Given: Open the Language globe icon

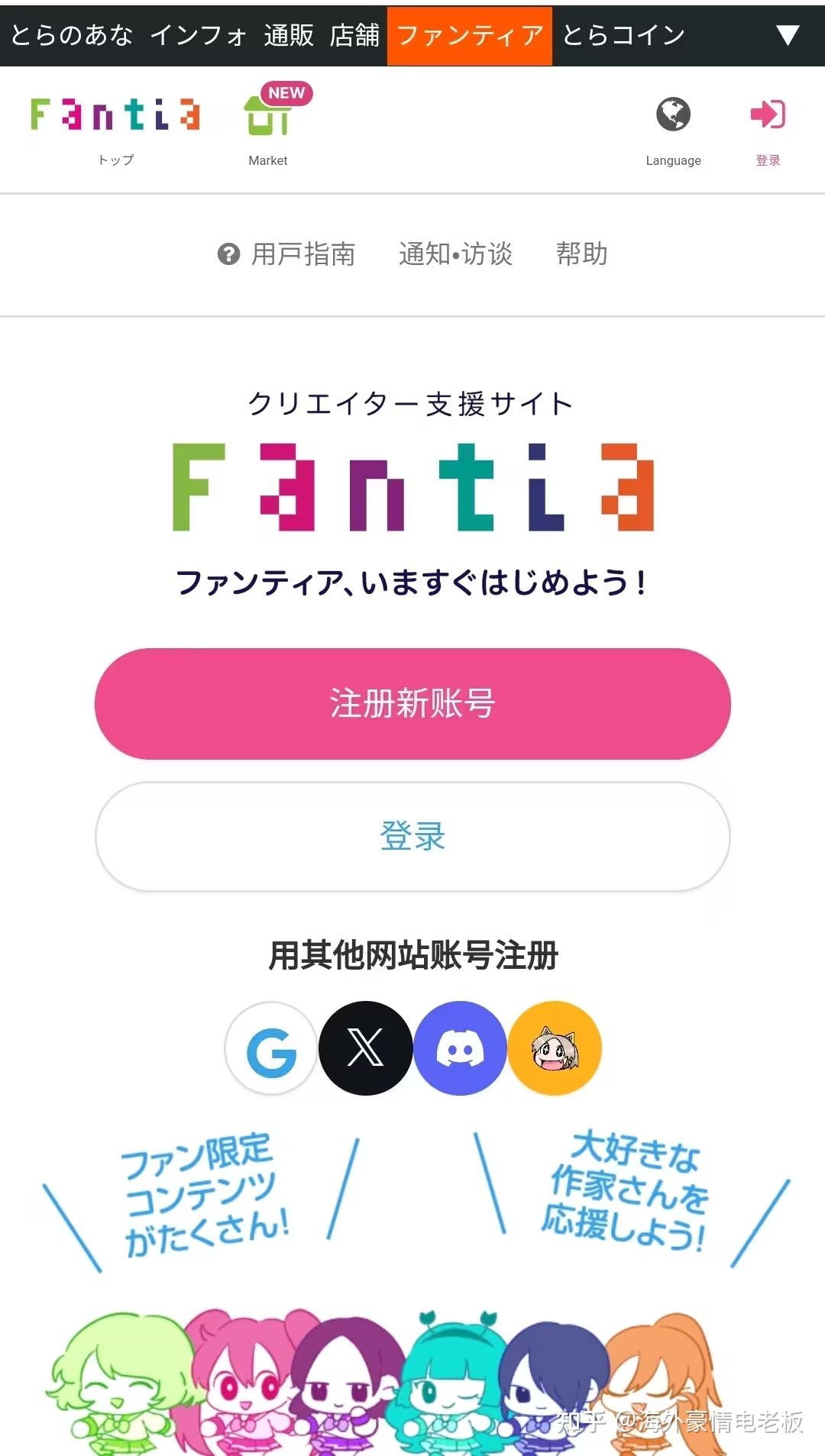Looking at the screenshot, I should click(673, 116).
